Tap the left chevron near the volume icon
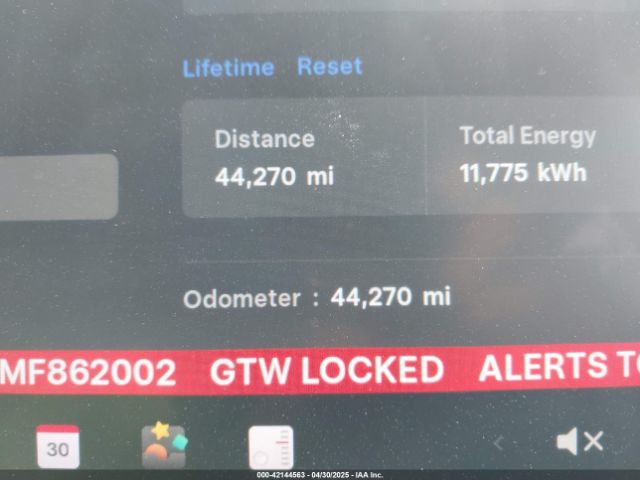640x480 pixels. 498,442
